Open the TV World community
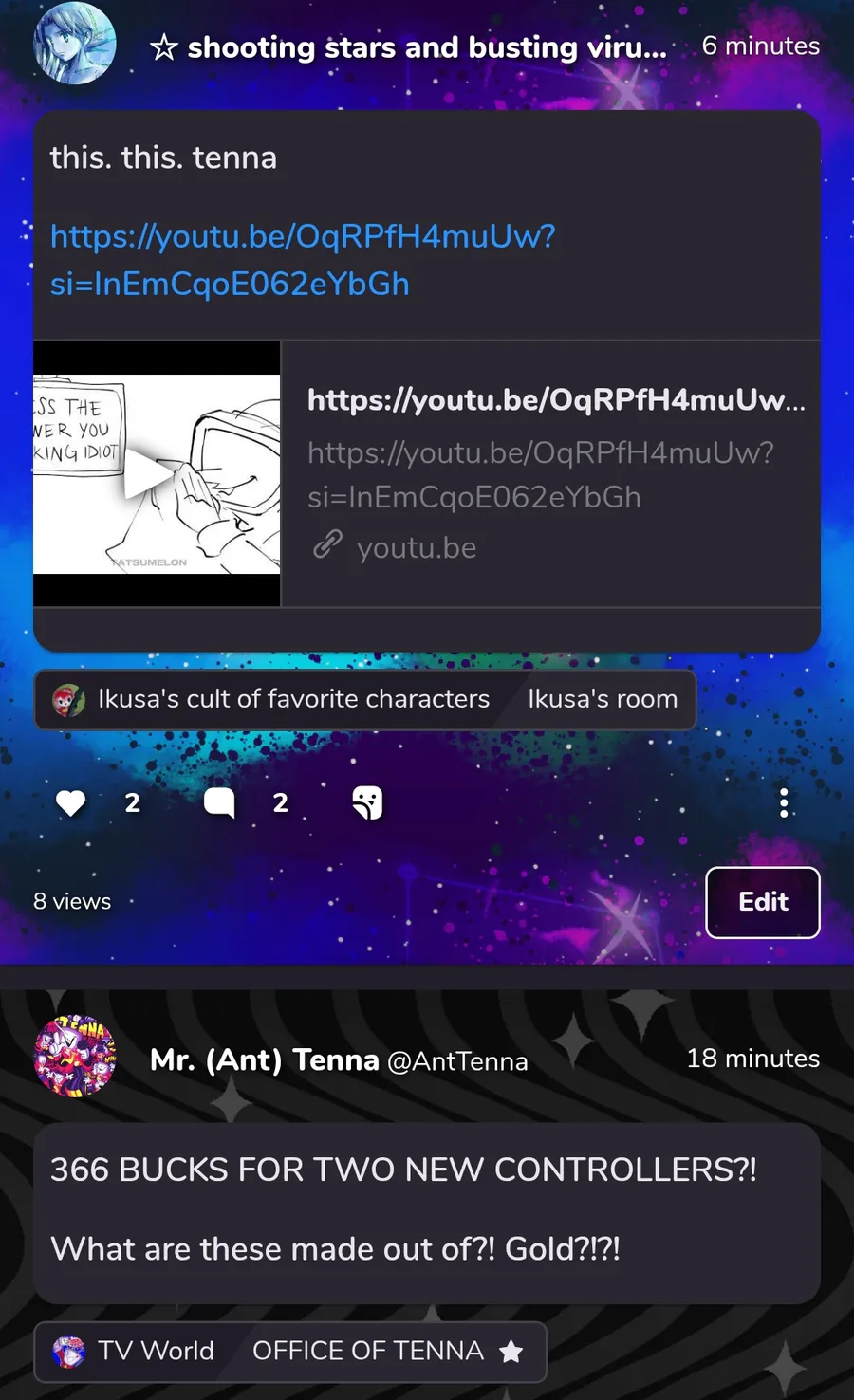Screen dimensions: 854x1400 click(x=134, y=1351)
